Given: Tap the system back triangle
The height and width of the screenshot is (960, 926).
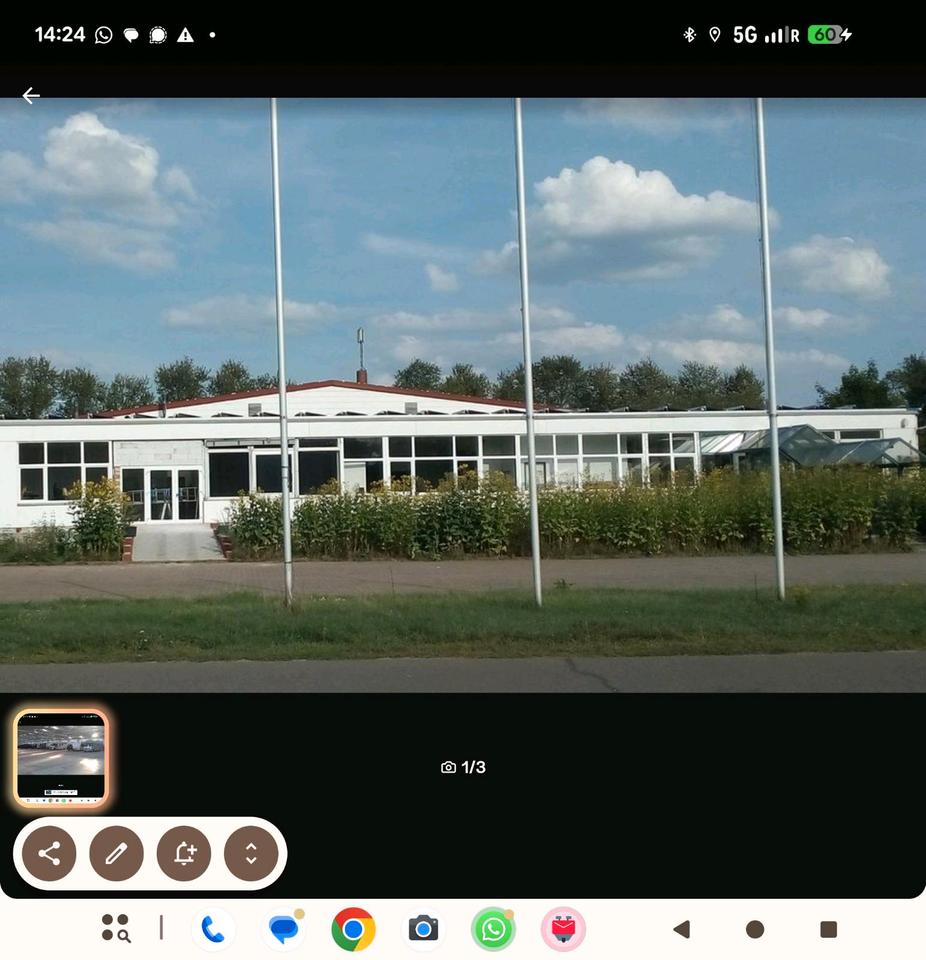Looking at the screenshot, I should coord(682,929).
